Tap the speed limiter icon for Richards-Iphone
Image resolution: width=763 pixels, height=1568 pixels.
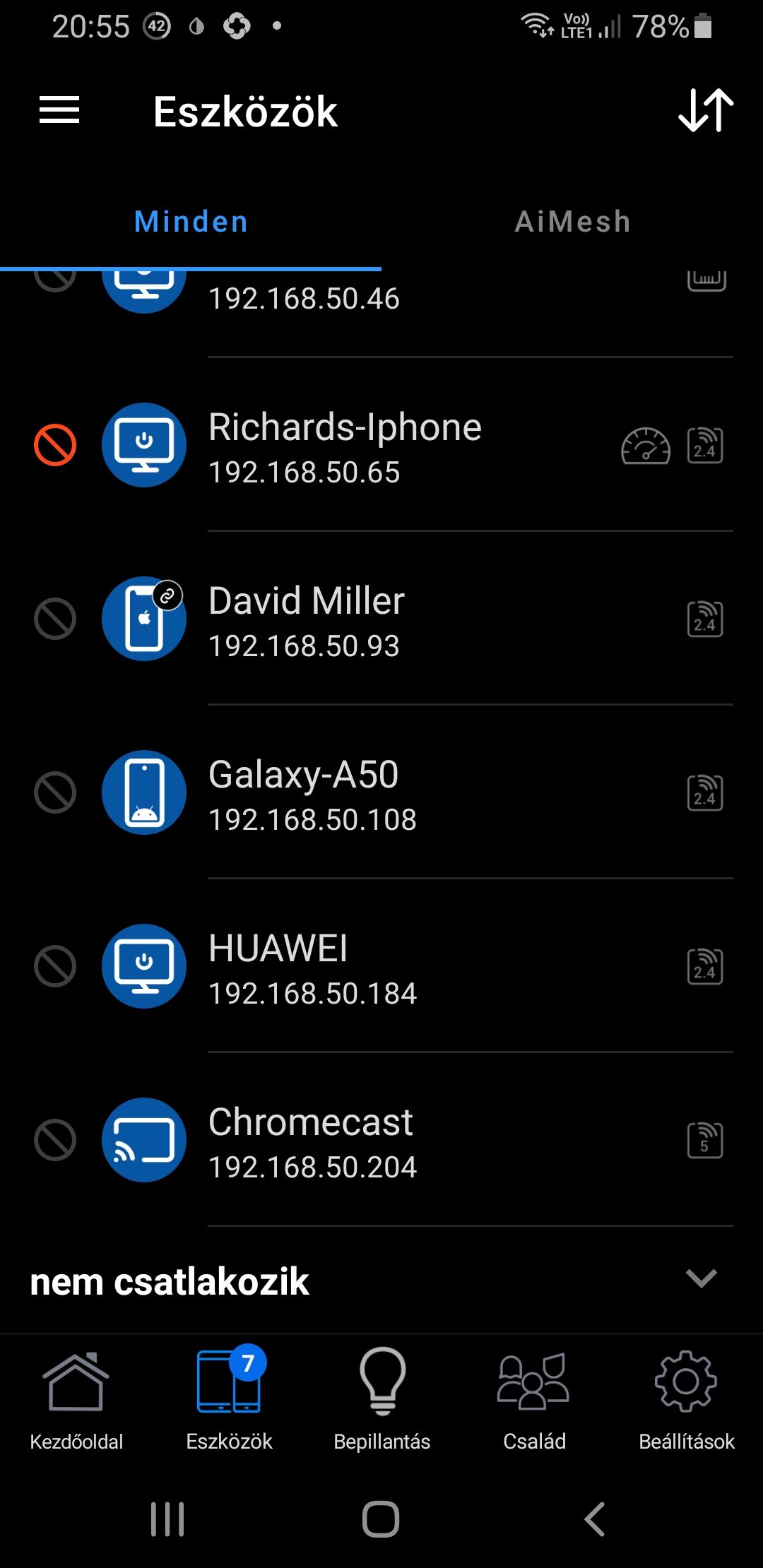click(x=645, y=446)
